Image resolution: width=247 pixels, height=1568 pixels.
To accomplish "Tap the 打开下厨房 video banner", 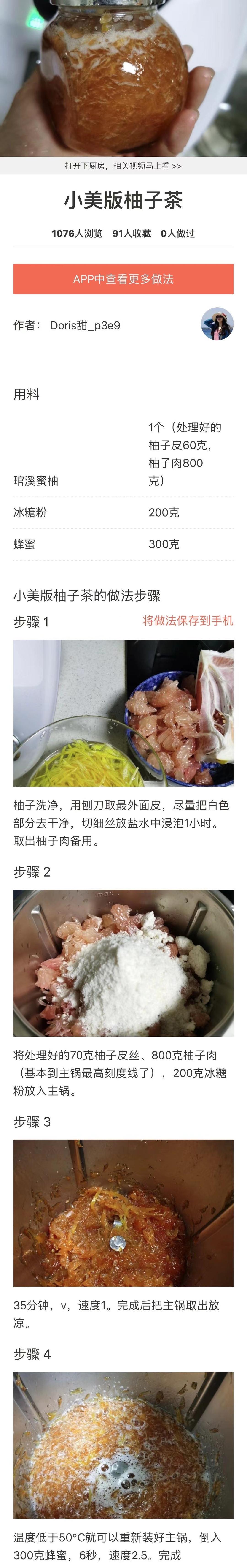I will [x=123, y=166].
